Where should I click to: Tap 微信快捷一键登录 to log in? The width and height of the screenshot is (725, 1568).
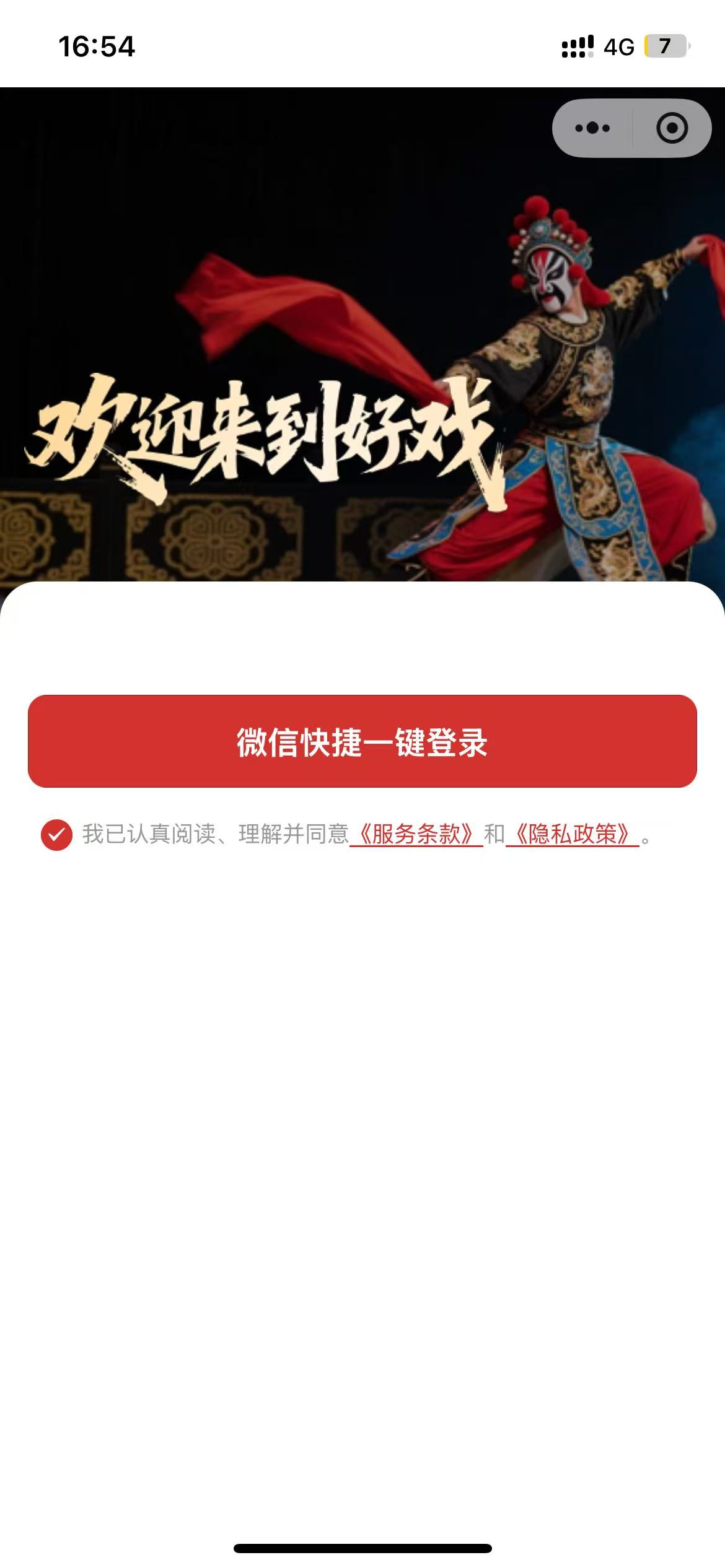tap(362, 741)
